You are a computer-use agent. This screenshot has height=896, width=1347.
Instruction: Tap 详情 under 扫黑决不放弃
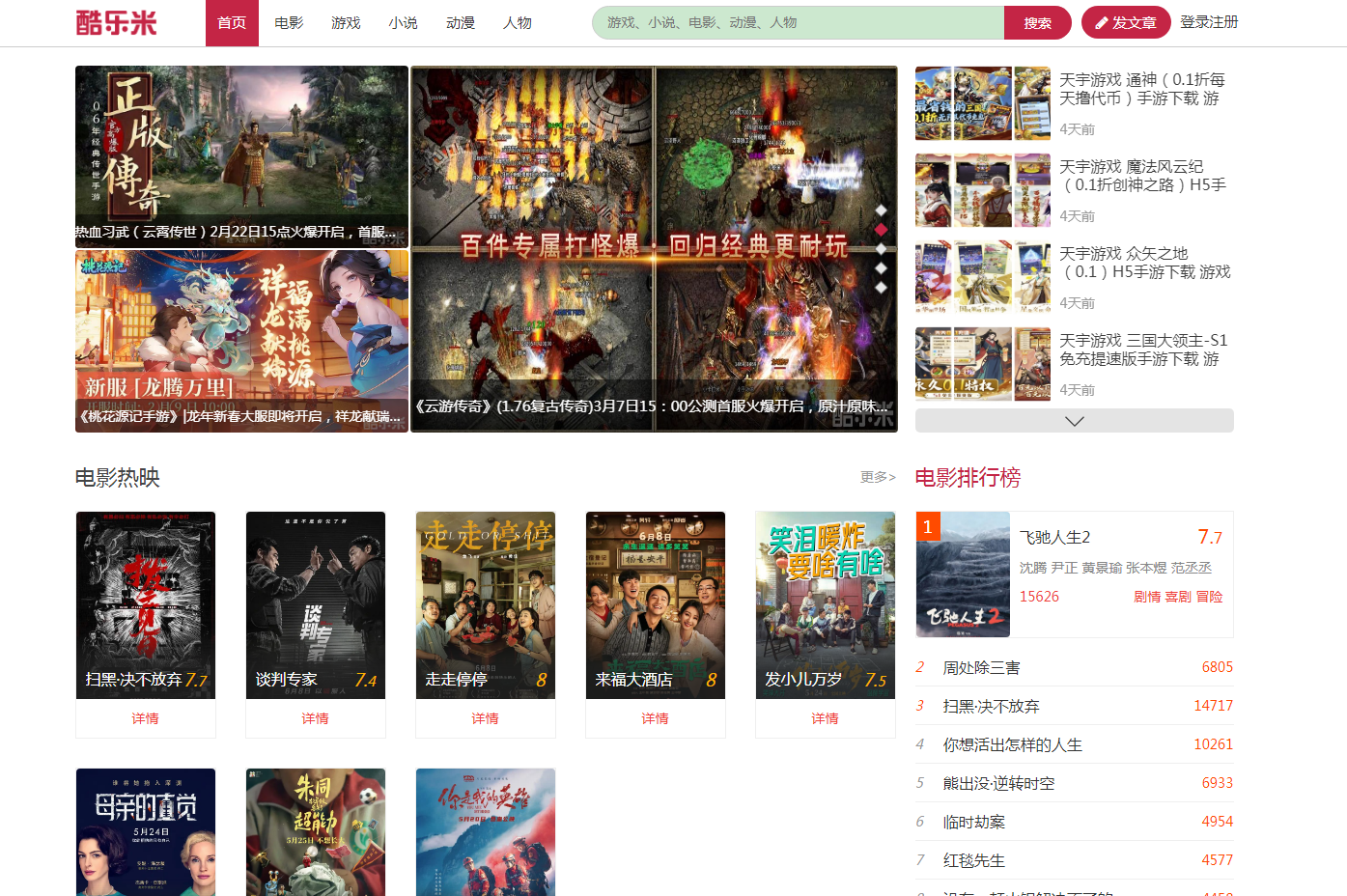pos(146,718)
